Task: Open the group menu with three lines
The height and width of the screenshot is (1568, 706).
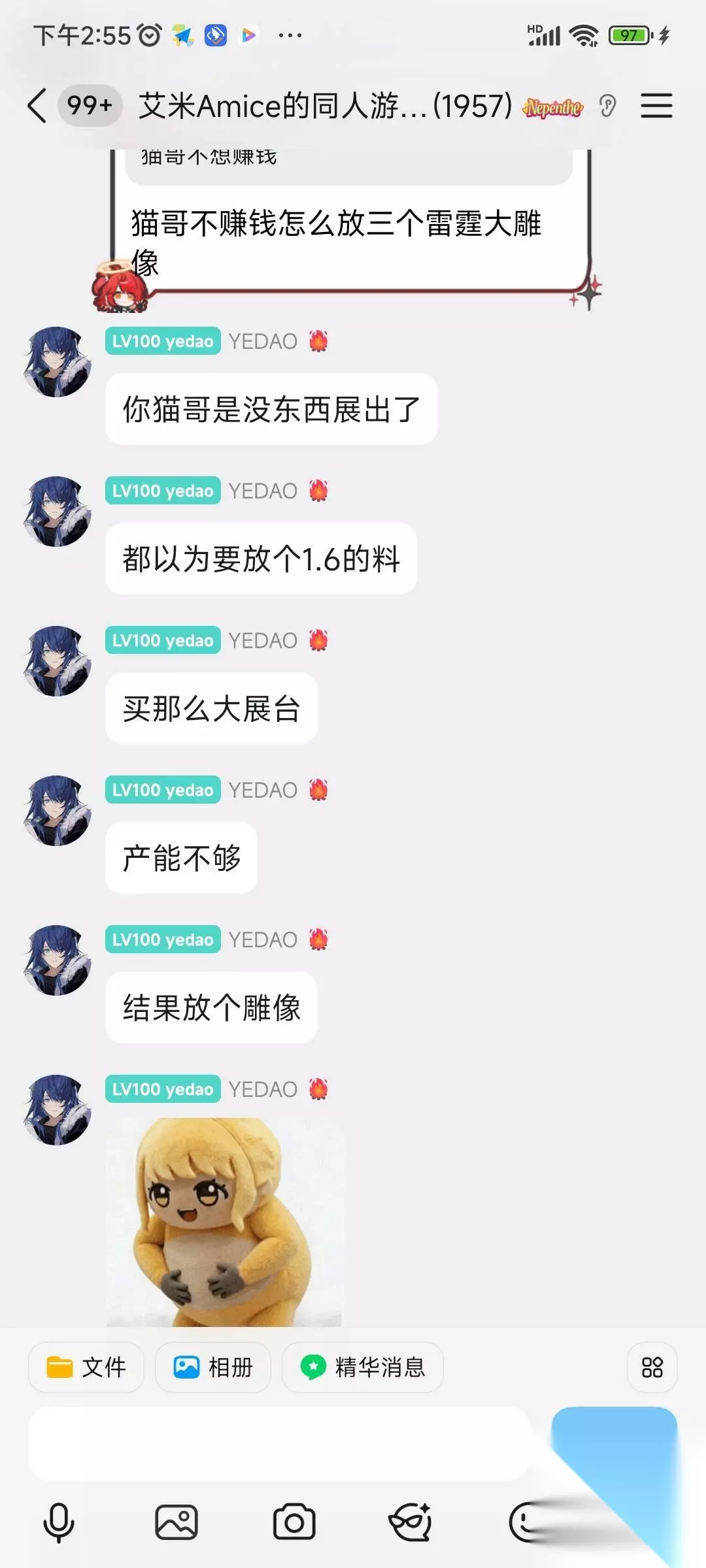Action: (656, 105)
